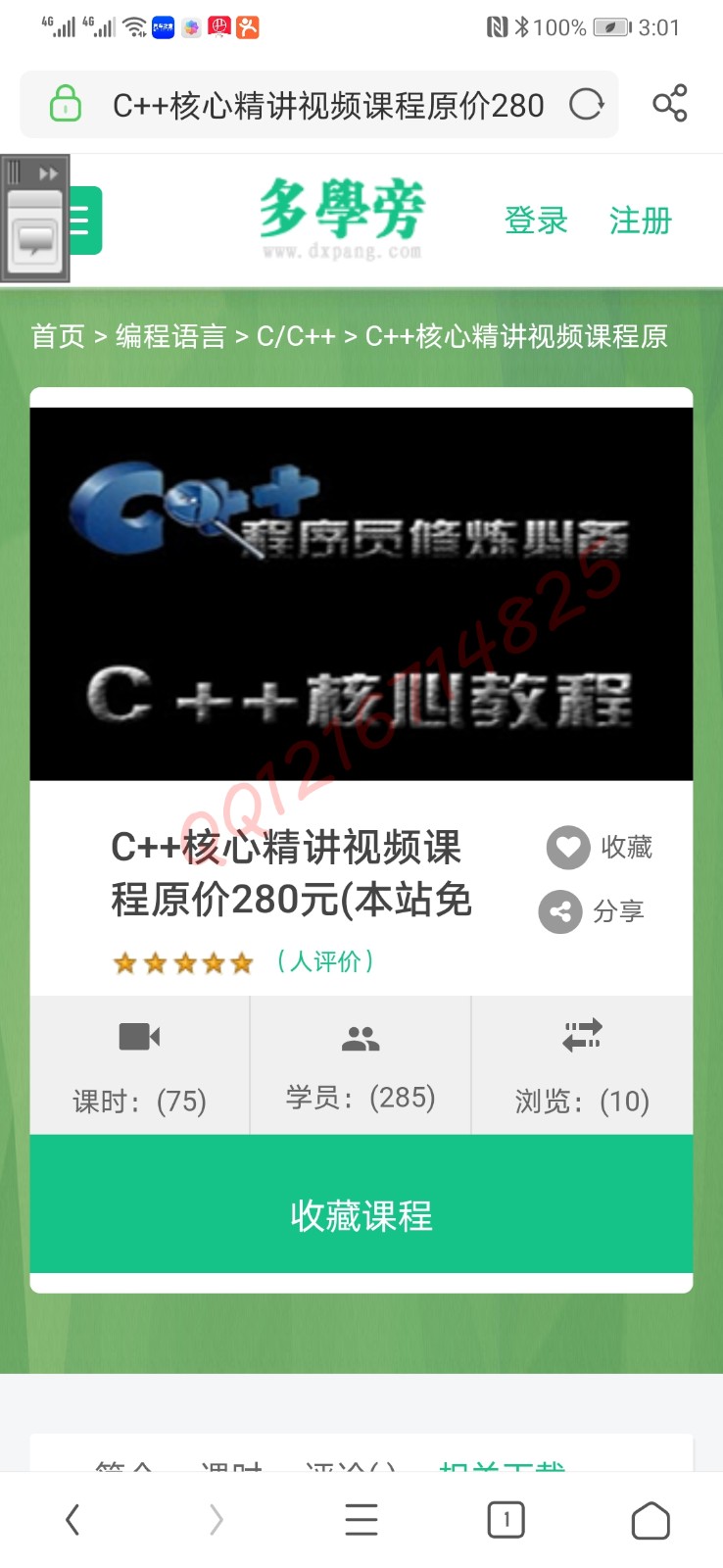The height and width of the screenshot is (1568, 723).
Task: Open the browser's bottom menu
Action: [361, 1520]
